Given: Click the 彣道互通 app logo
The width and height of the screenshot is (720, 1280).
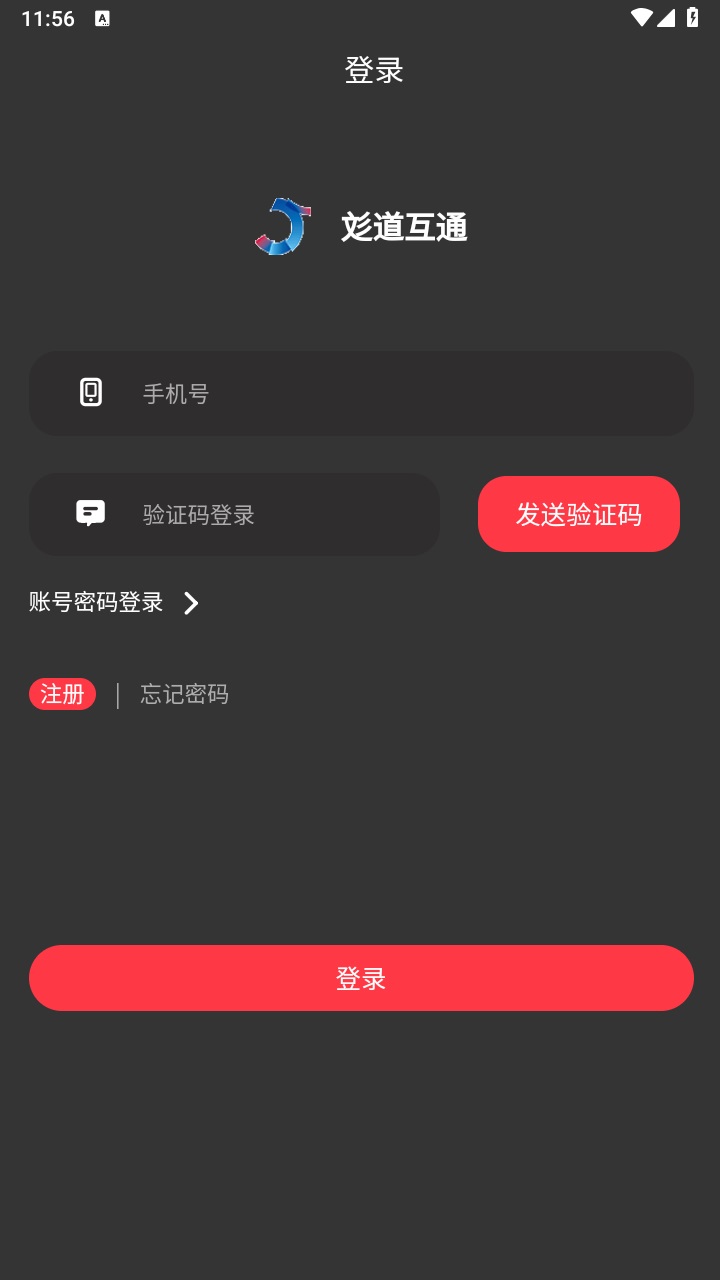Looking at the screenshot, I should [281, 227].
